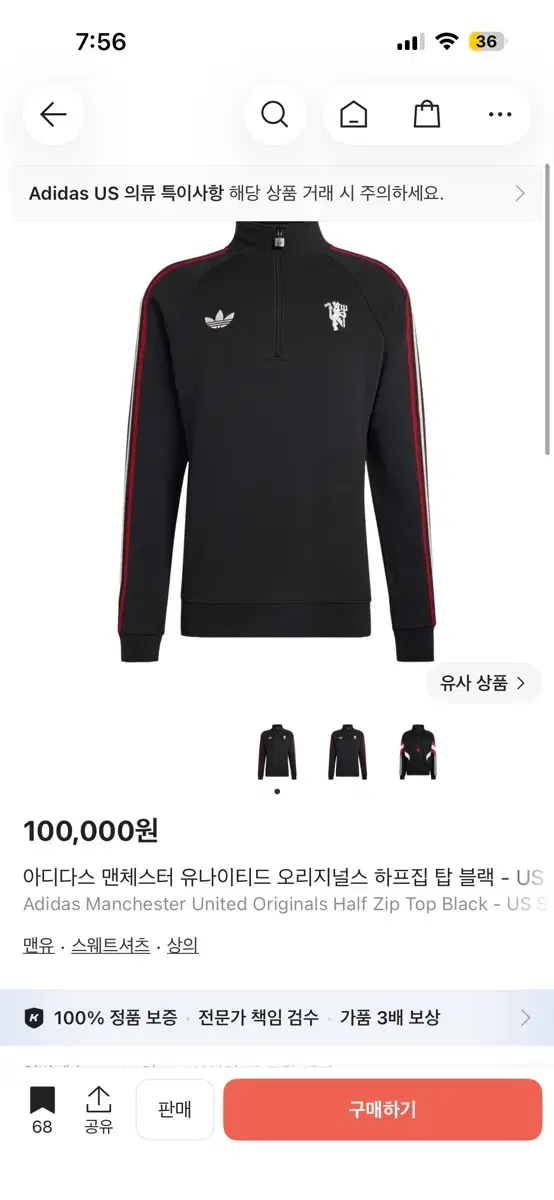The width and height of the screenshot is (554, 1200).
Task: Open the shopping bag icon
Action: pyautogui.click(x=427, y=115)
